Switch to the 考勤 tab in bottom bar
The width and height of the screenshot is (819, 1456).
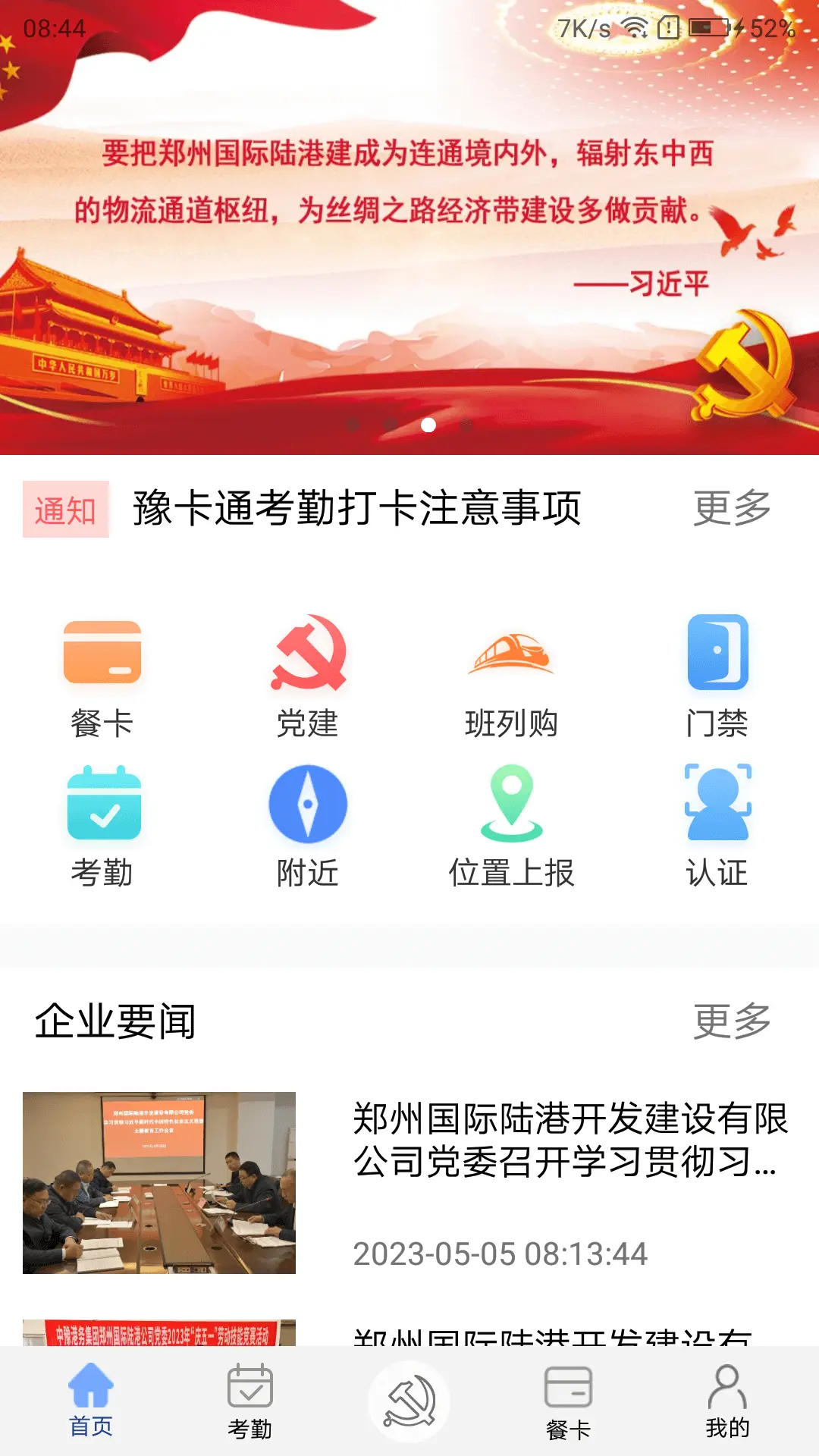click(x=250, y=1401)
